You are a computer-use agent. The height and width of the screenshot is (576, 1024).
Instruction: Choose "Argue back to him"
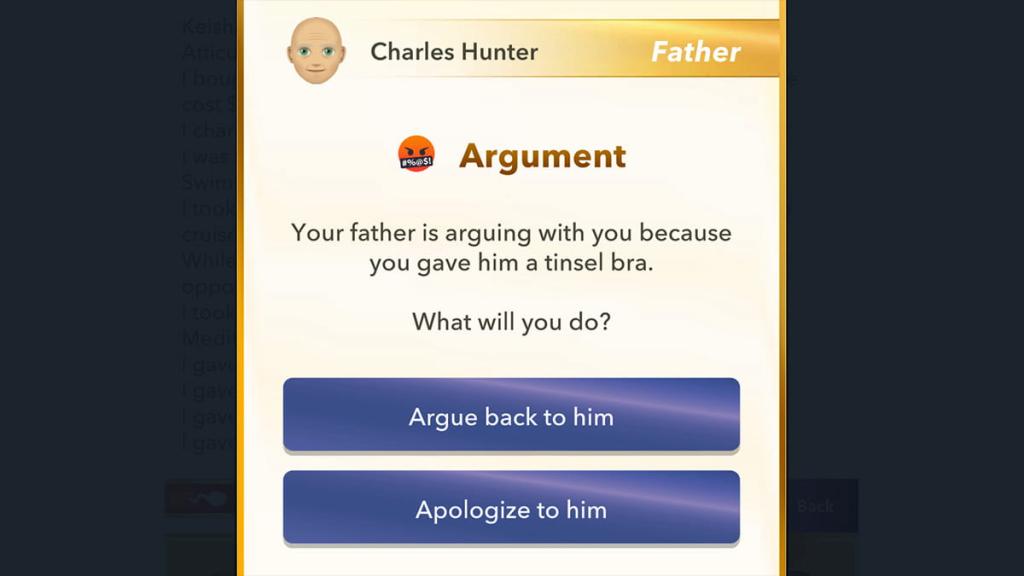click(x=511, y=415)
